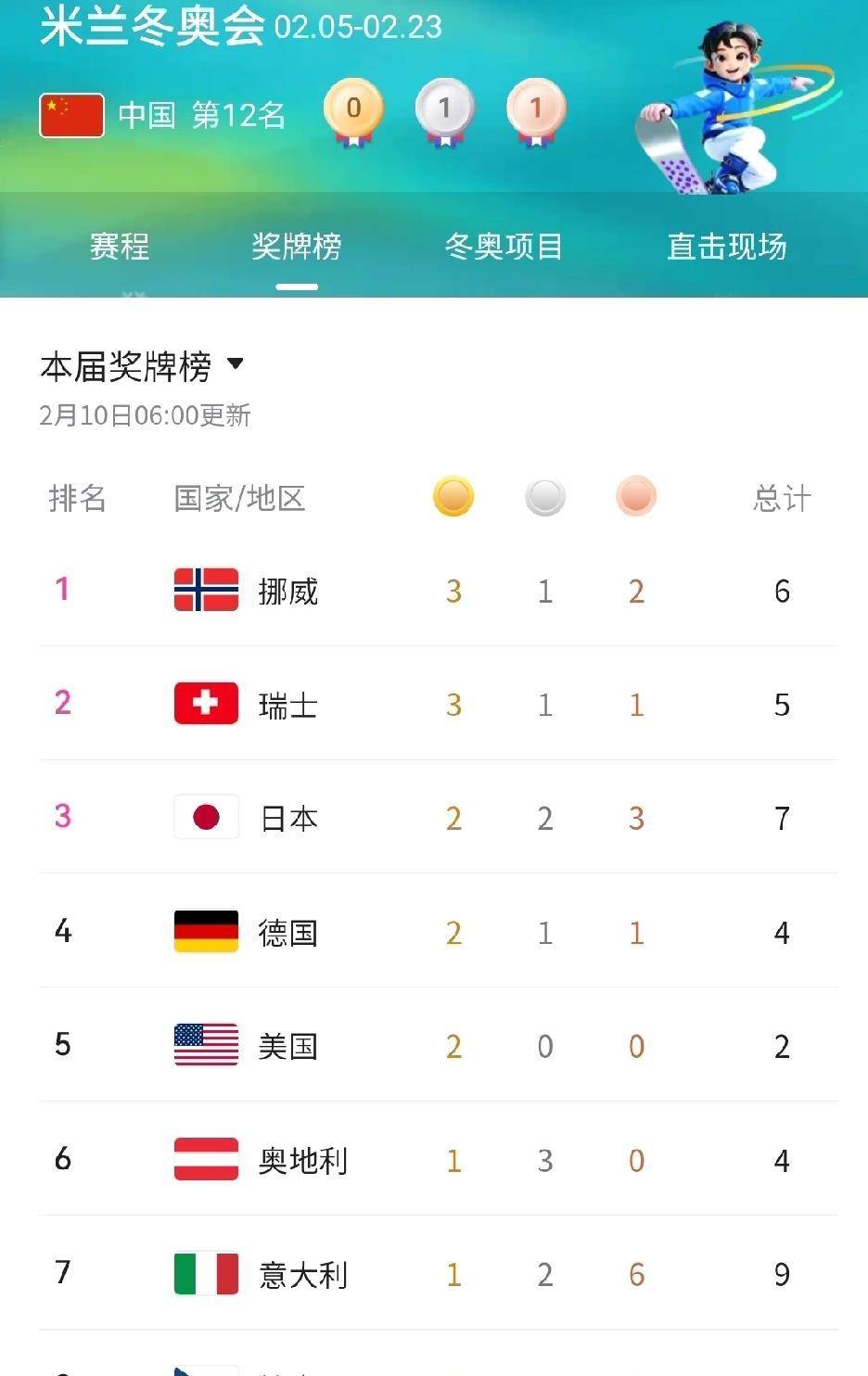The image size is (868, 1376).
Task: Switch to the 赛程 tab
Action: click(119, 247)
